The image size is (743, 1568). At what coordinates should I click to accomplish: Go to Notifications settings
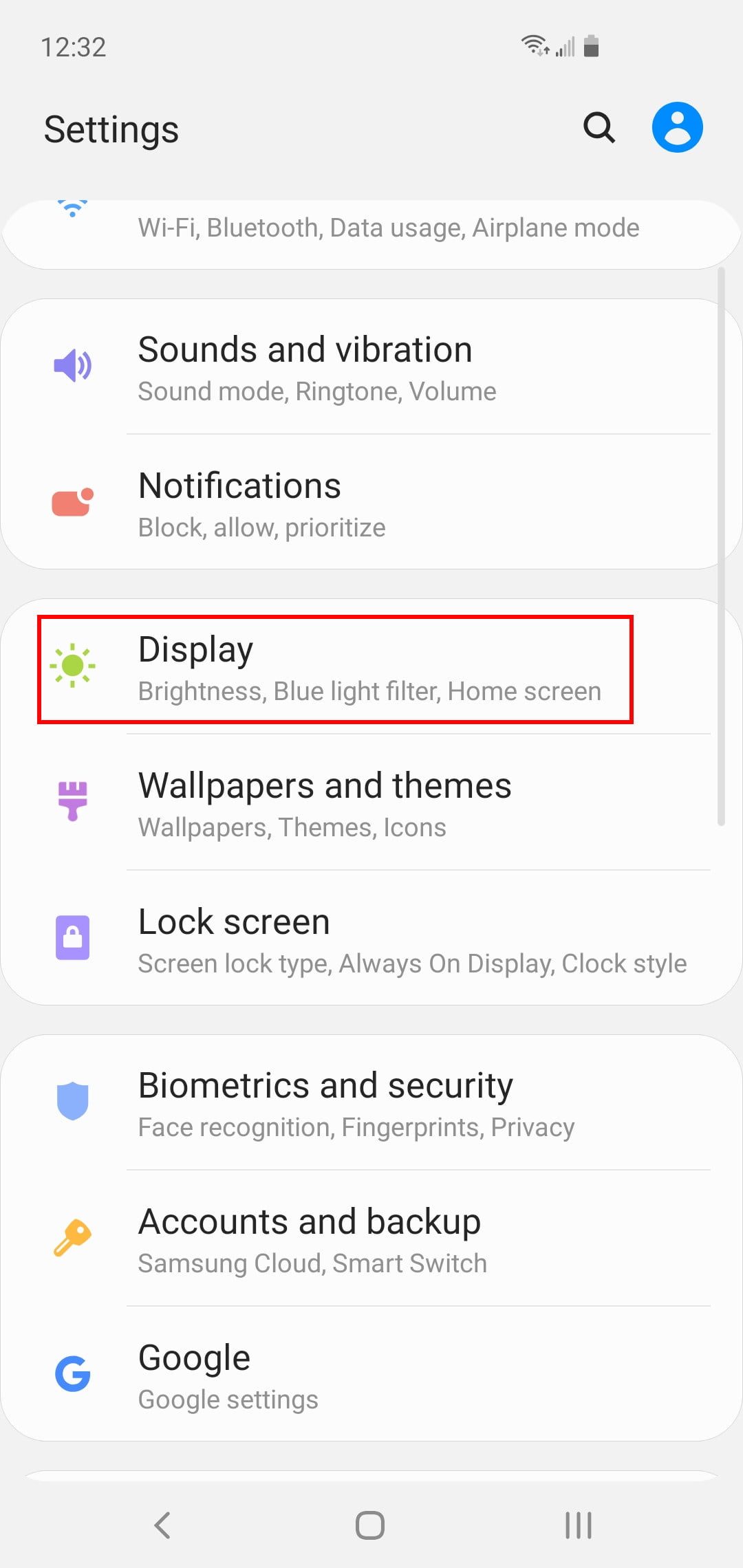point(371,504)
